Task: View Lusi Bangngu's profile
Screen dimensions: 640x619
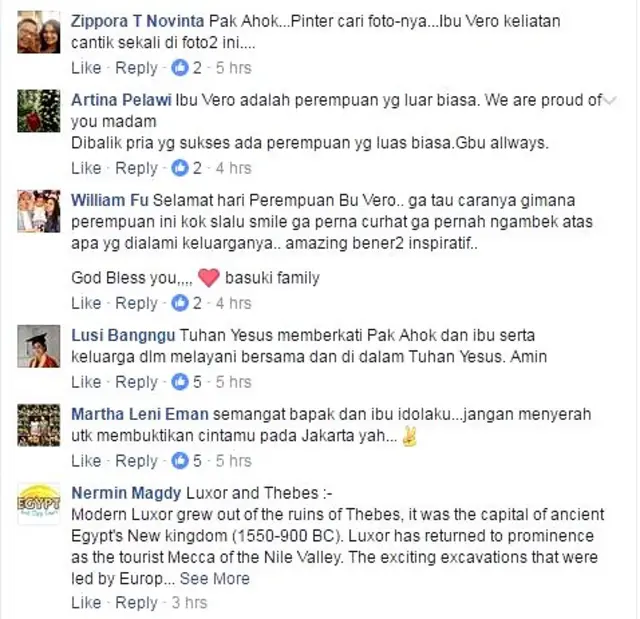Action: tap(118, 335)
